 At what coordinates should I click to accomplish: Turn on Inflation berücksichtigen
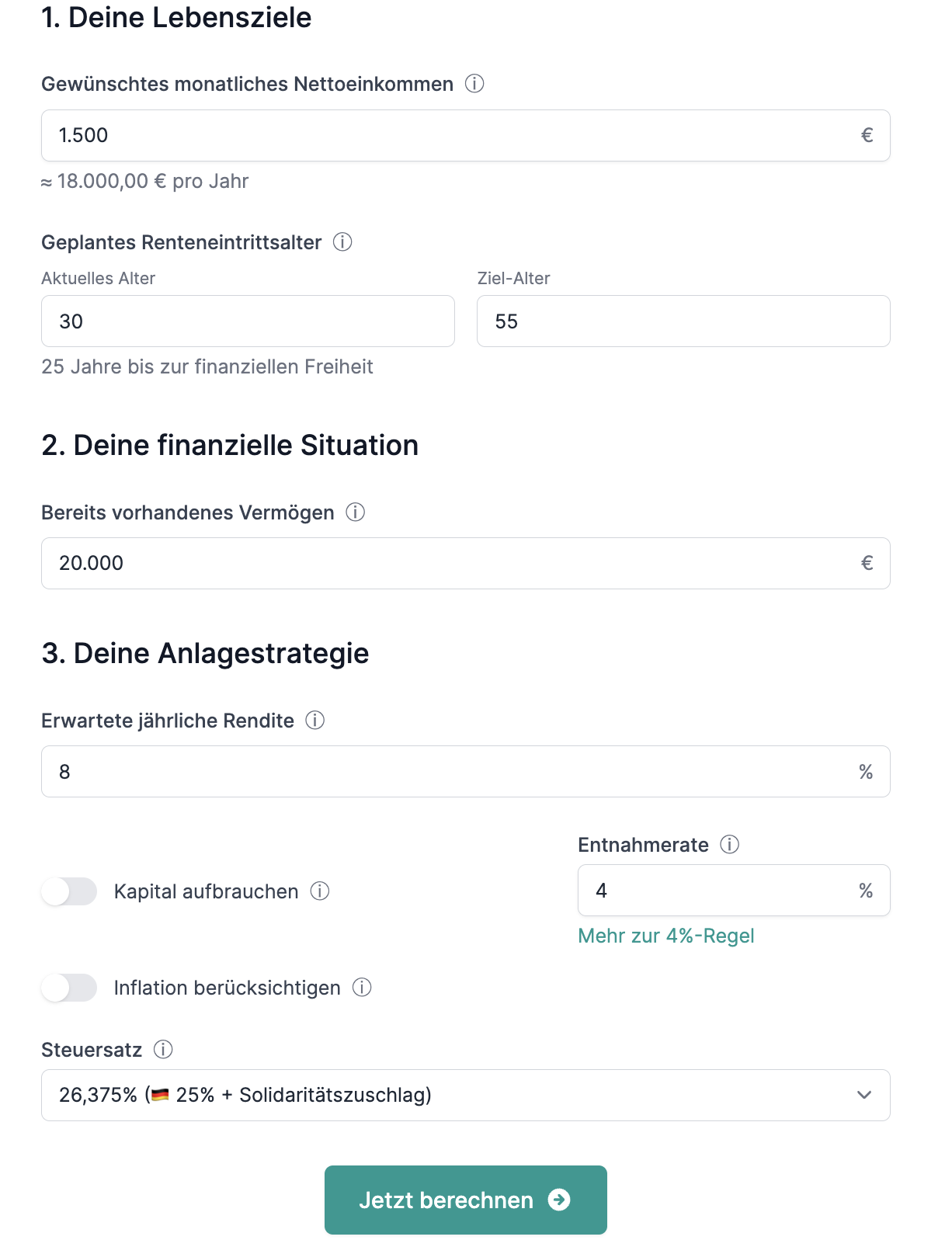pos(69,988)
